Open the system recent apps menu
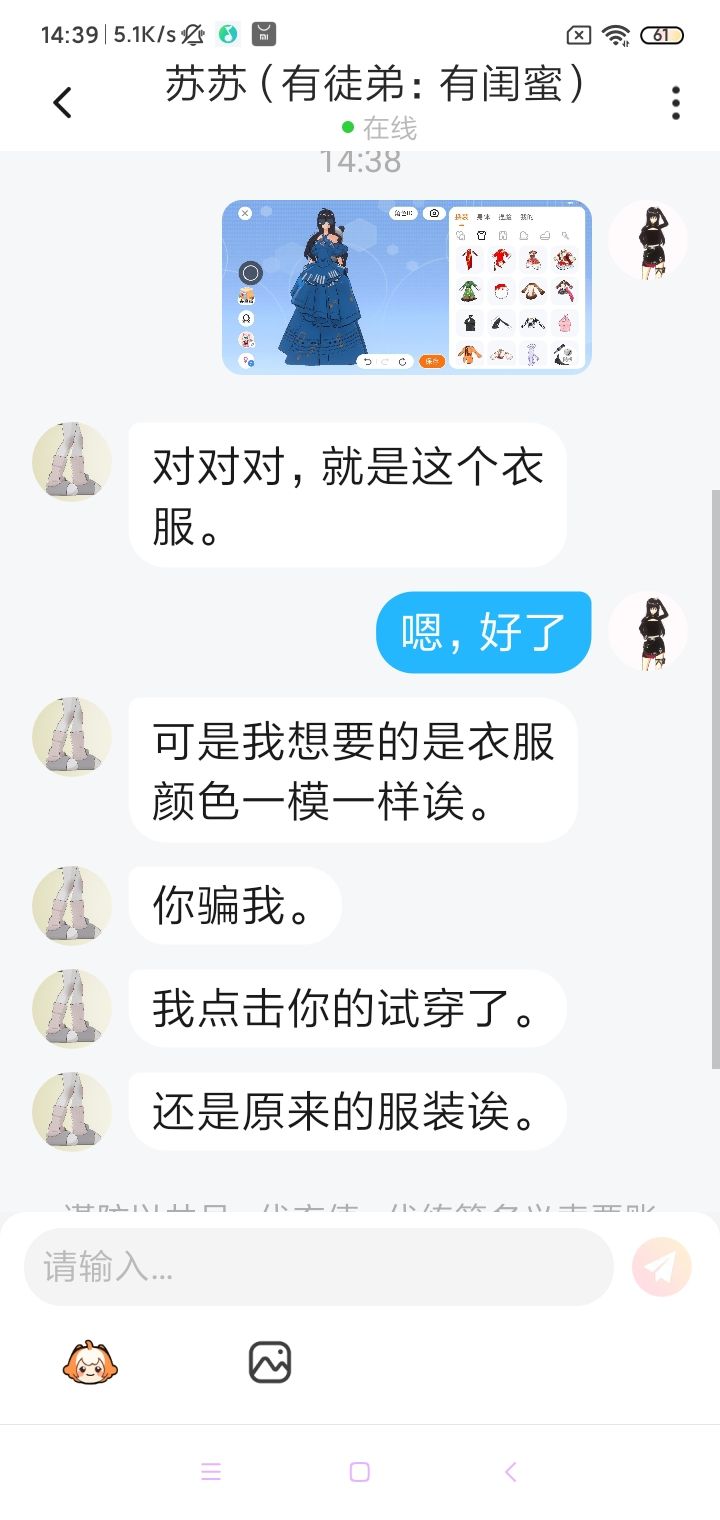This screenshot has height=1520, width=720. click(x=210, y=1471)
